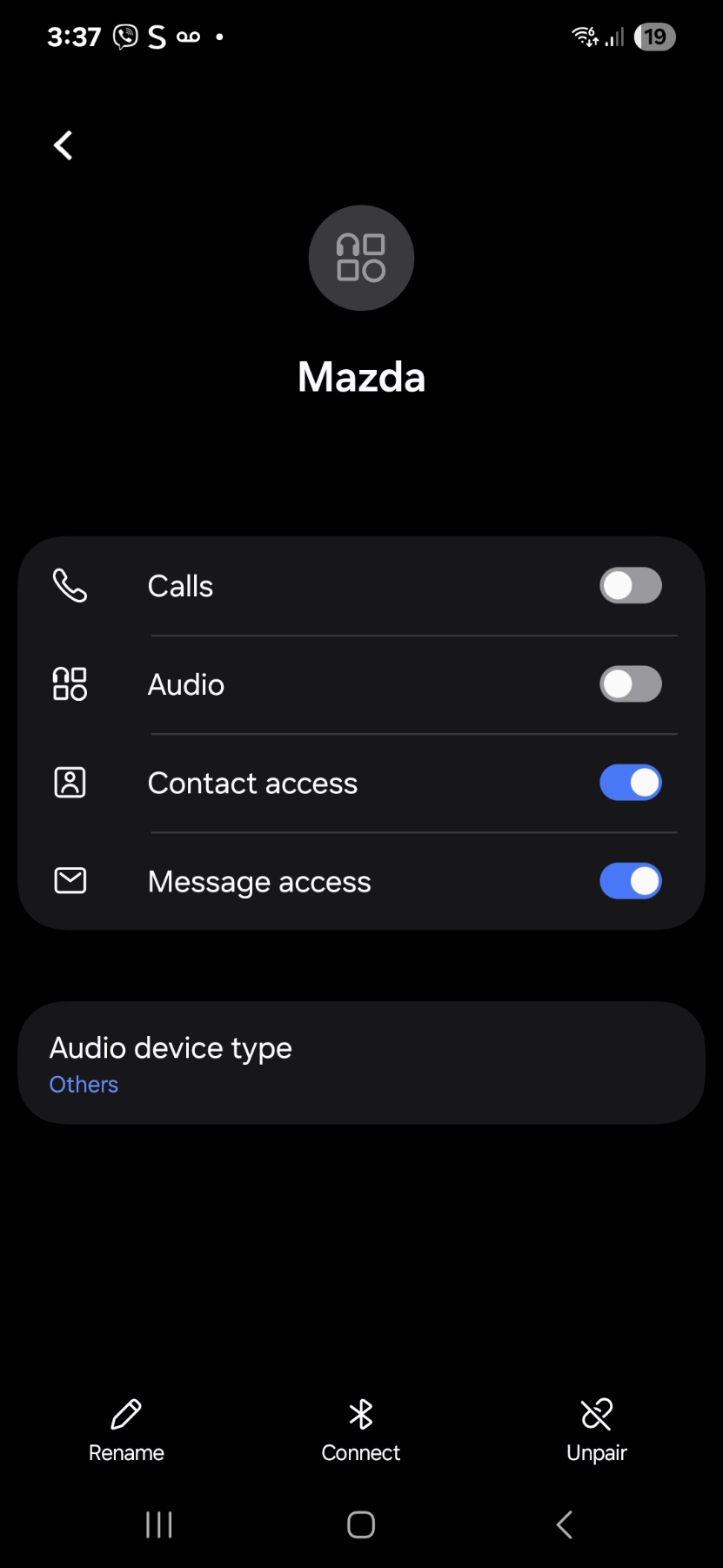Unpair the Mazda device
This screenshot has height=1568, width=723.
pos(597,1431)
